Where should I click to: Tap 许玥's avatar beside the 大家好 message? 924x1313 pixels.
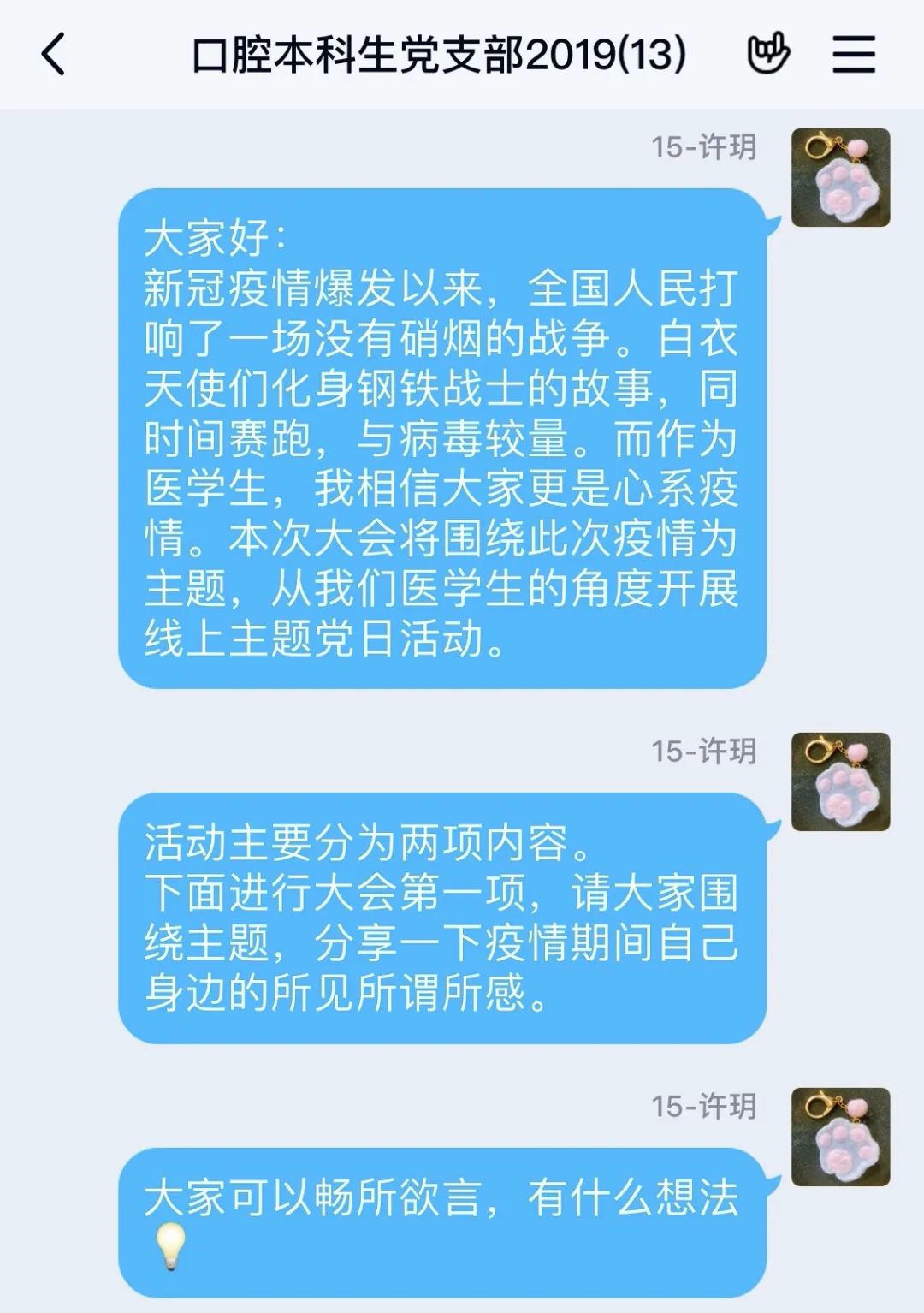click(x=840, y=178)
